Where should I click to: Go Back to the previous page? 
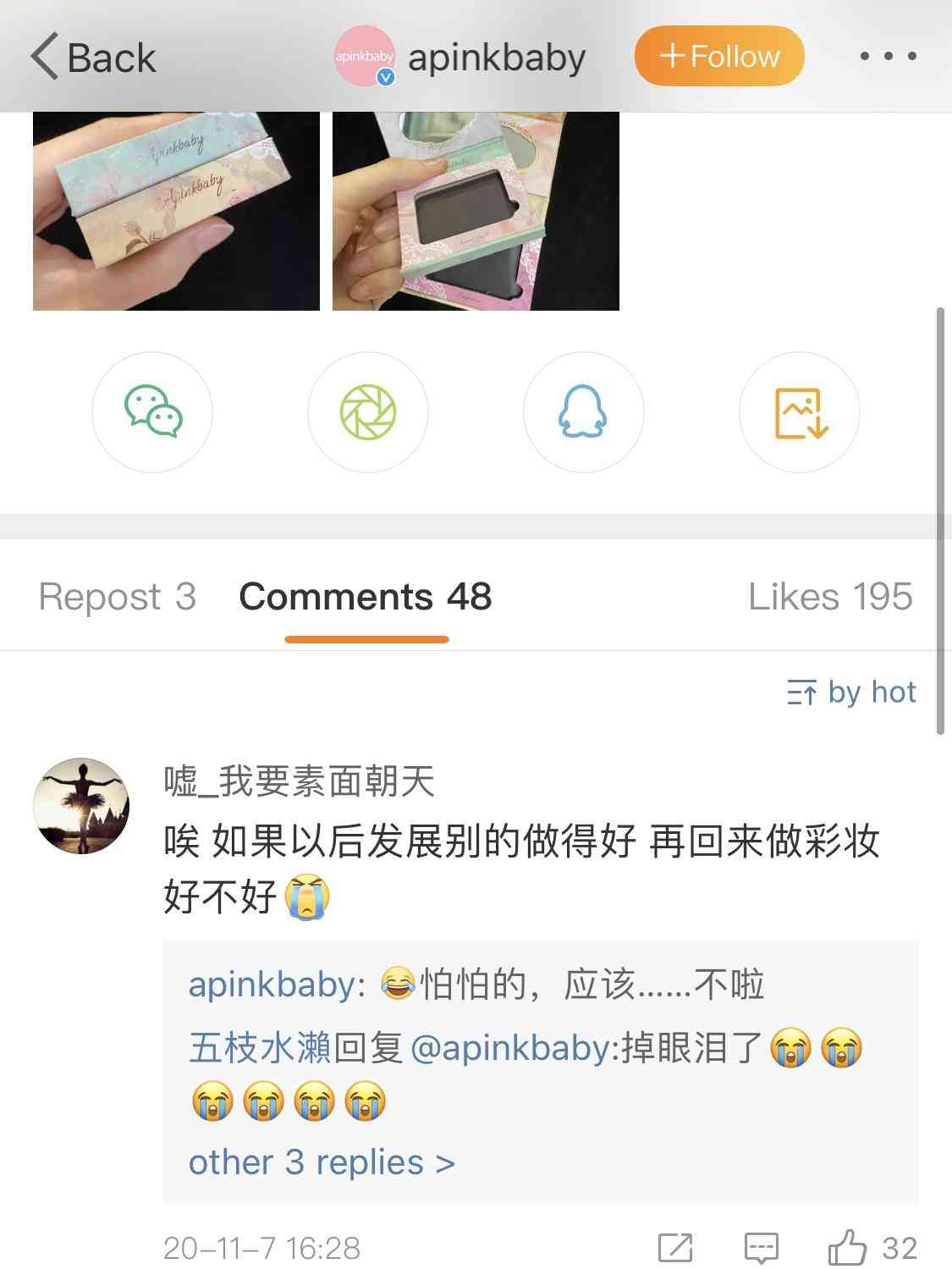point(93,56)
